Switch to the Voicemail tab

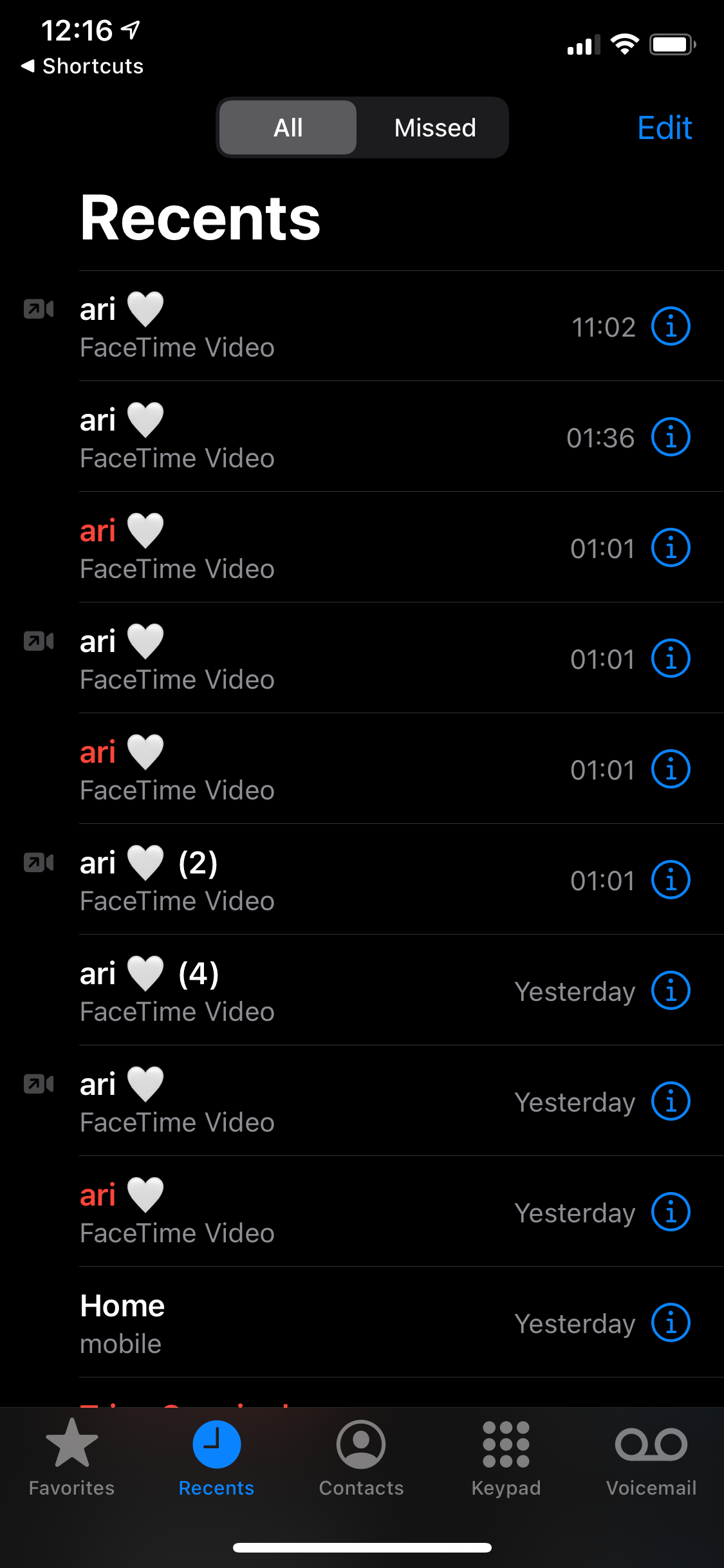[651, 1459]
